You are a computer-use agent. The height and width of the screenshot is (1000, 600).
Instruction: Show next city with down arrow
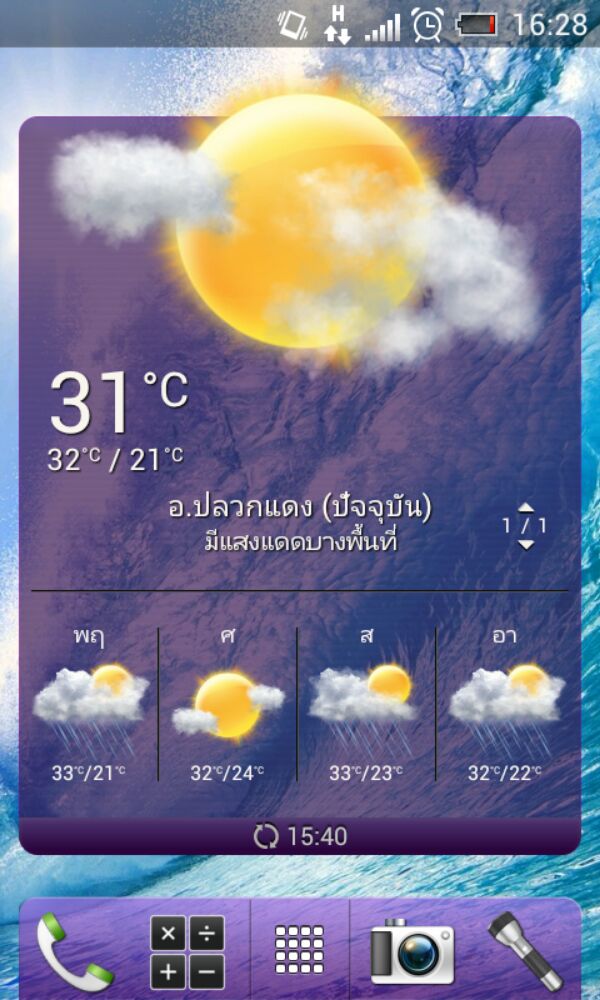tap(526, 545)
